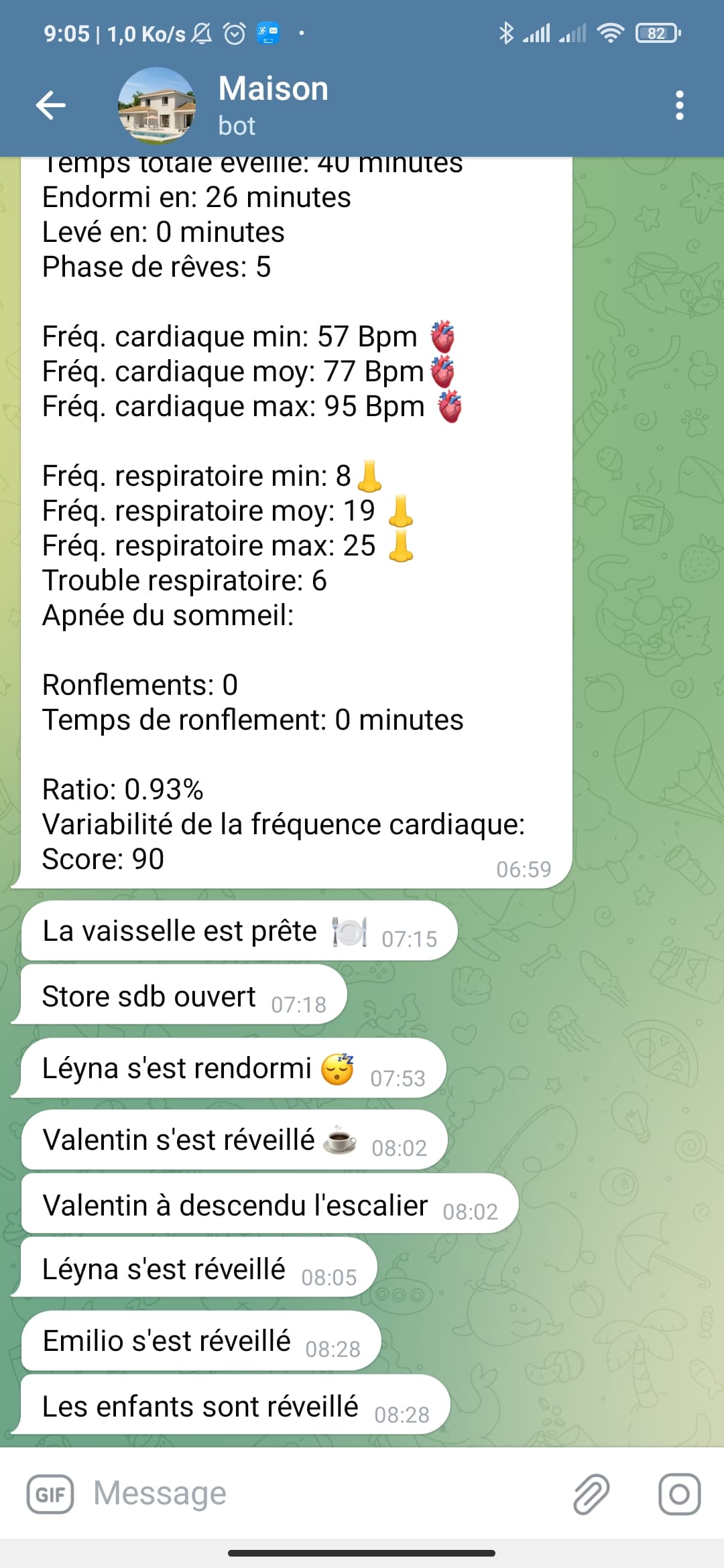Open the three-dot overflow menu
The image size is (724, 1568).
click(680, 105)
